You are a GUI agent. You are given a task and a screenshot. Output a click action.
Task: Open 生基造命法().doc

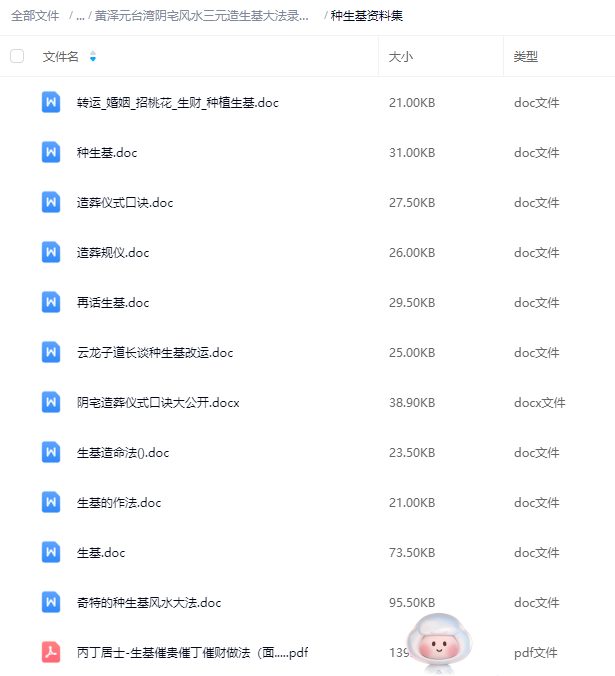click(x=123, y=453)
